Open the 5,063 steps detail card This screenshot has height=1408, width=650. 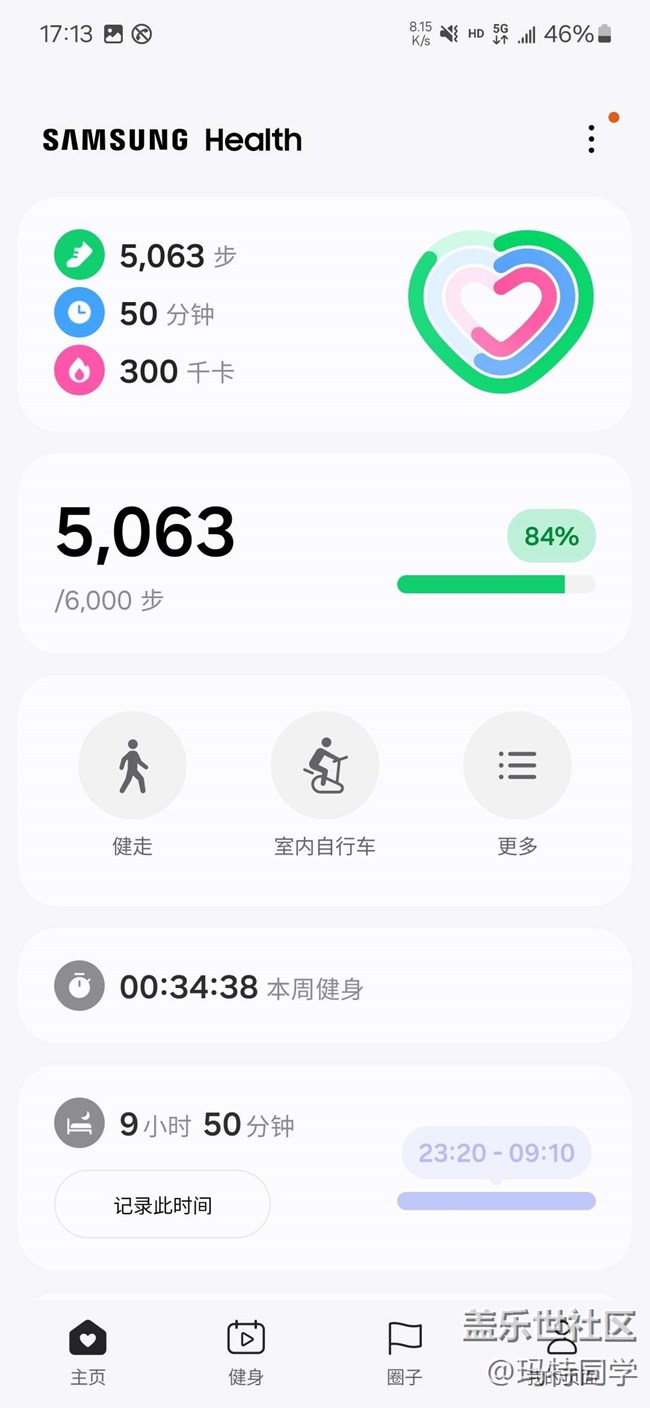pos(325,553)
